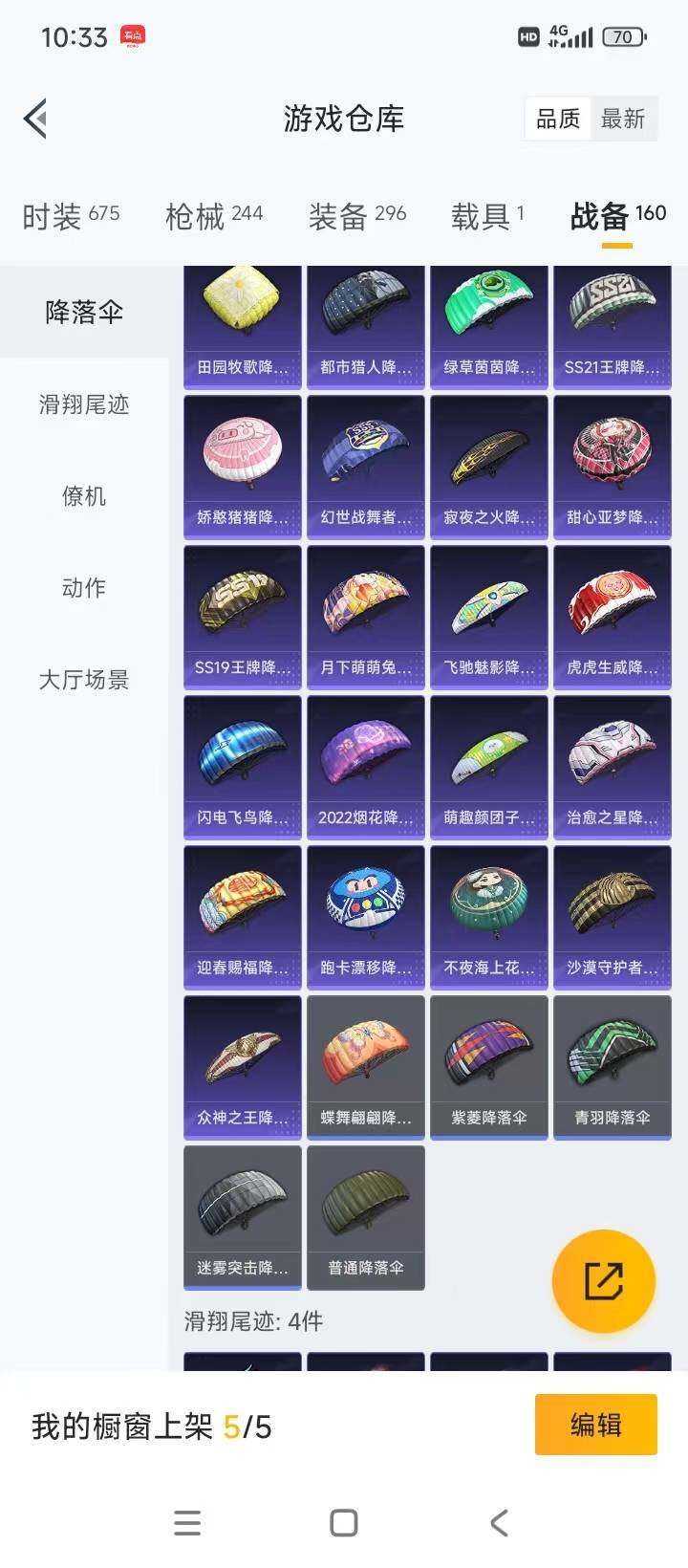Switch to the 载具 tab

pos(487,216)
